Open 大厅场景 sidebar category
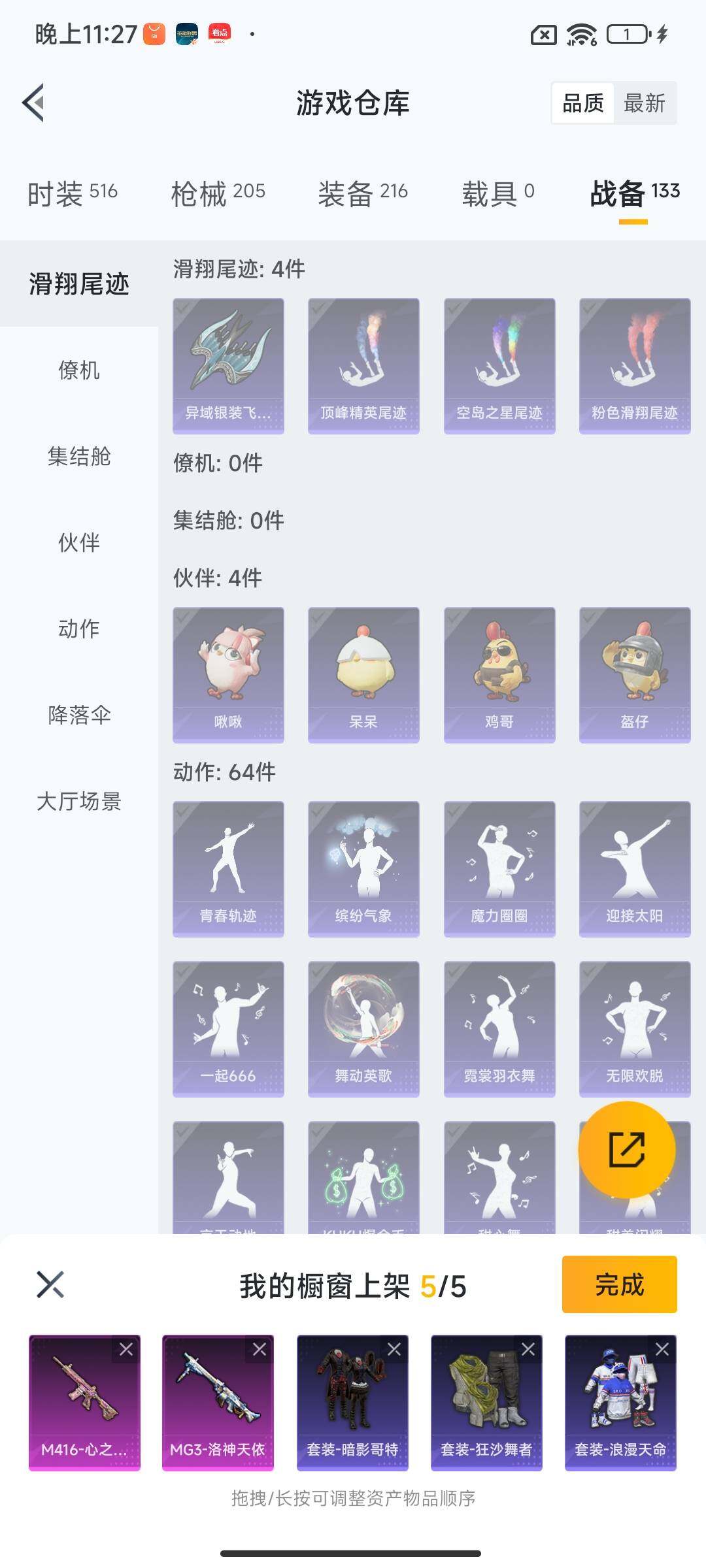The width and height of the screenshot is (706, 1568). [x=79, y=805]
